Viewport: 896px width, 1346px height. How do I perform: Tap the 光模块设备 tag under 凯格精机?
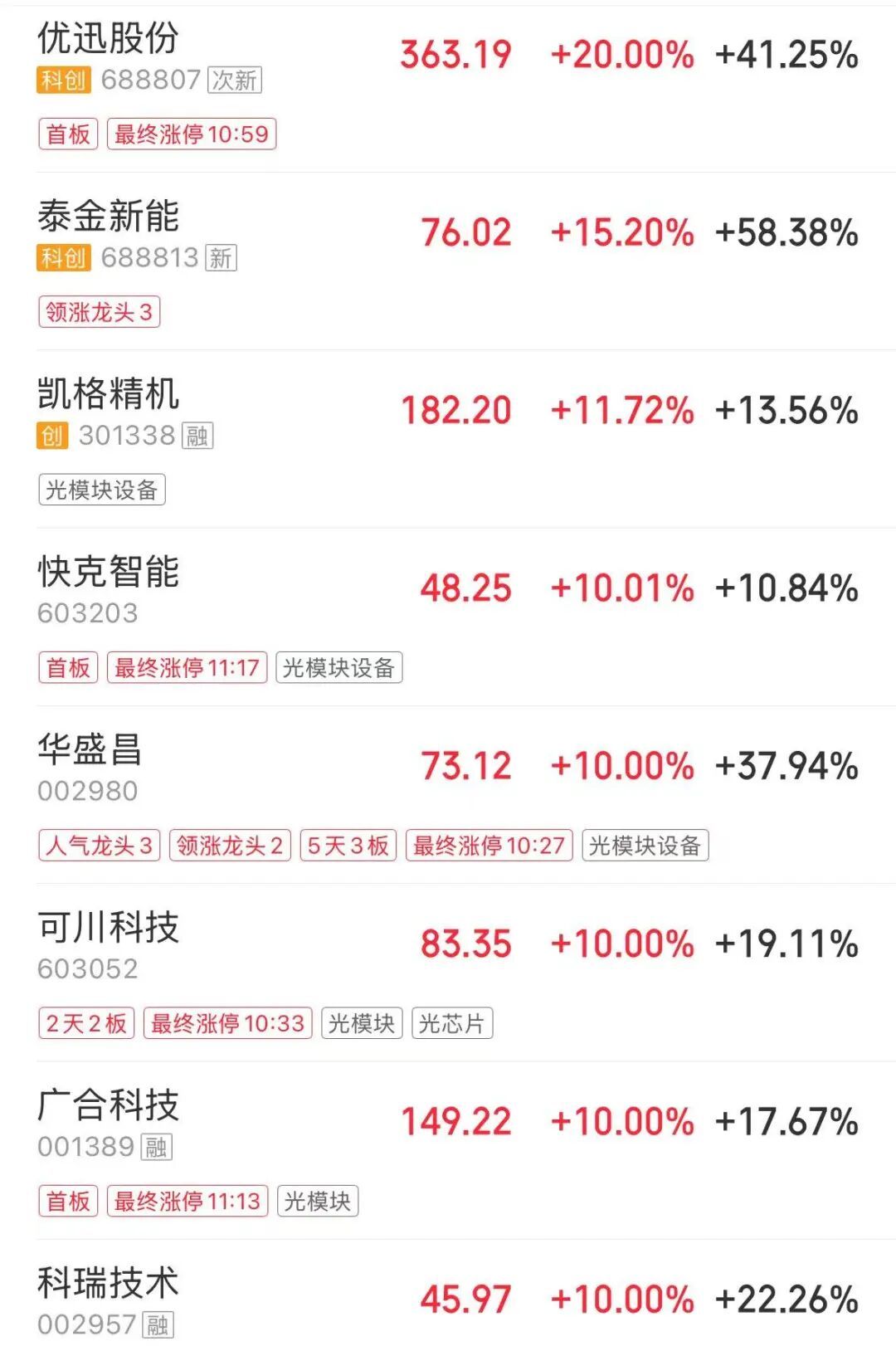point(102,490)
